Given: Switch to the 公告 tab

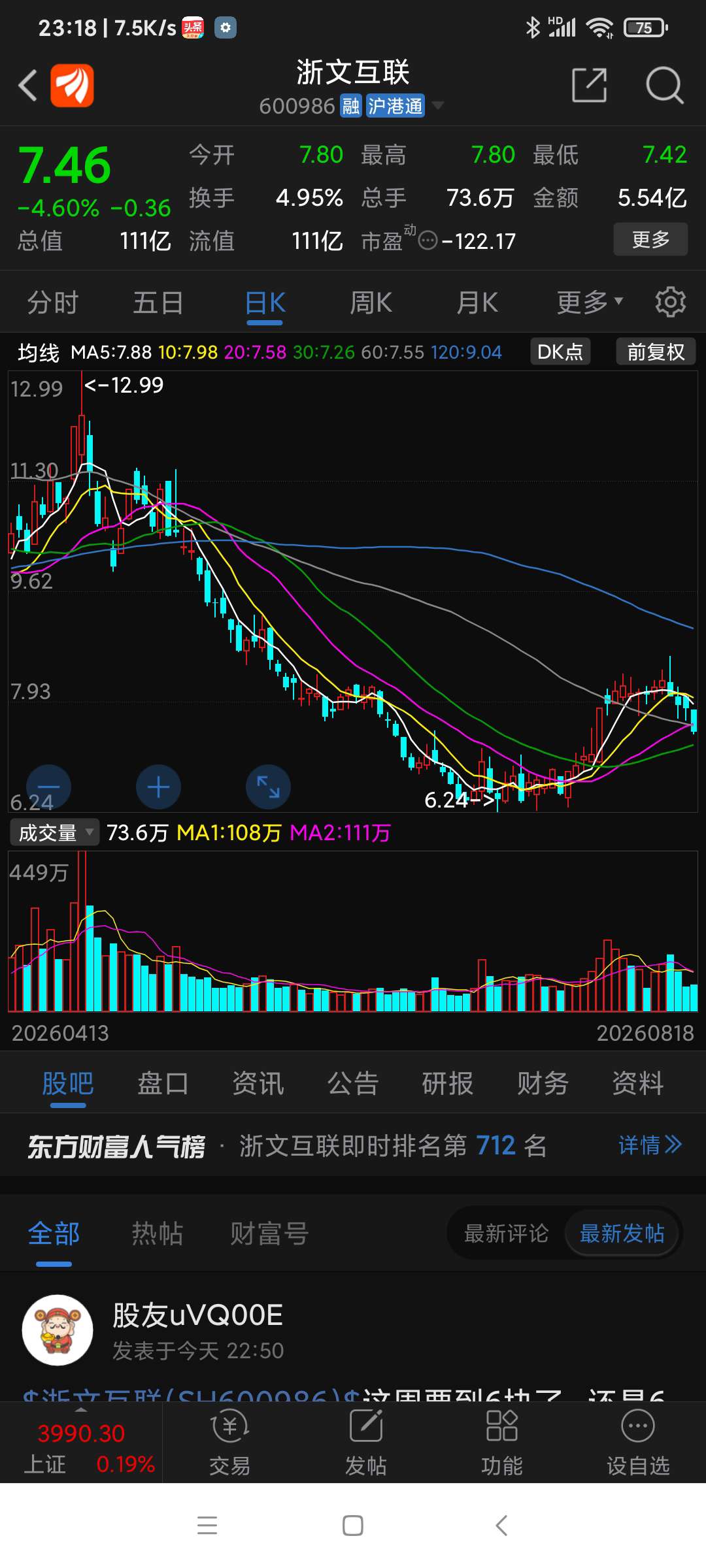Looking at the screenshot, I should [353, 1083].
